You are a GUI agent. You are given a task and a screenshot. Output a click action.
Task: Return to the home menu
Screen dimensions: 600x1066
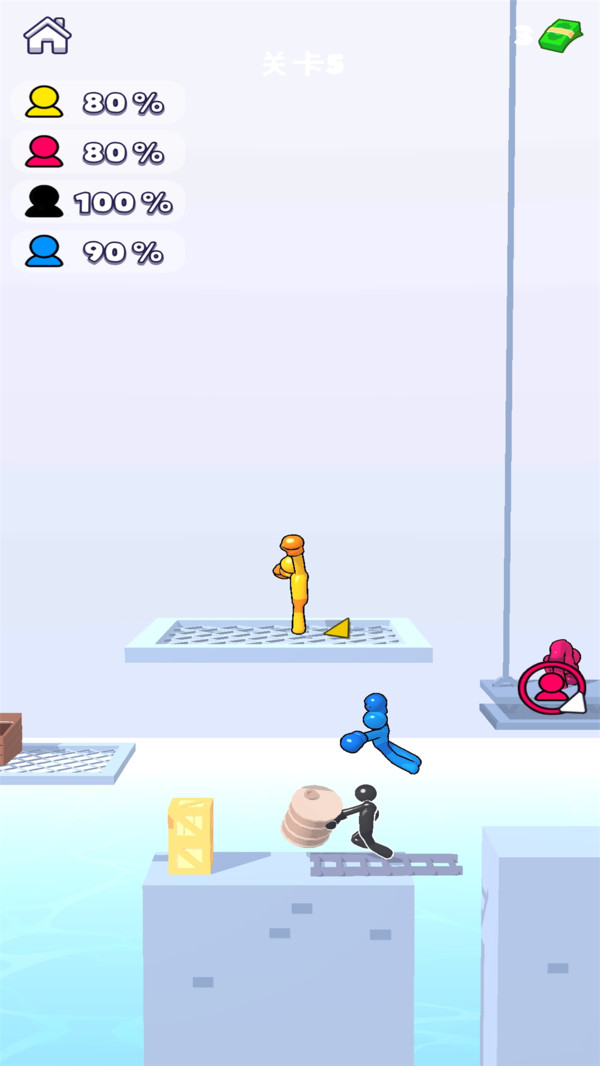[47, 35]
